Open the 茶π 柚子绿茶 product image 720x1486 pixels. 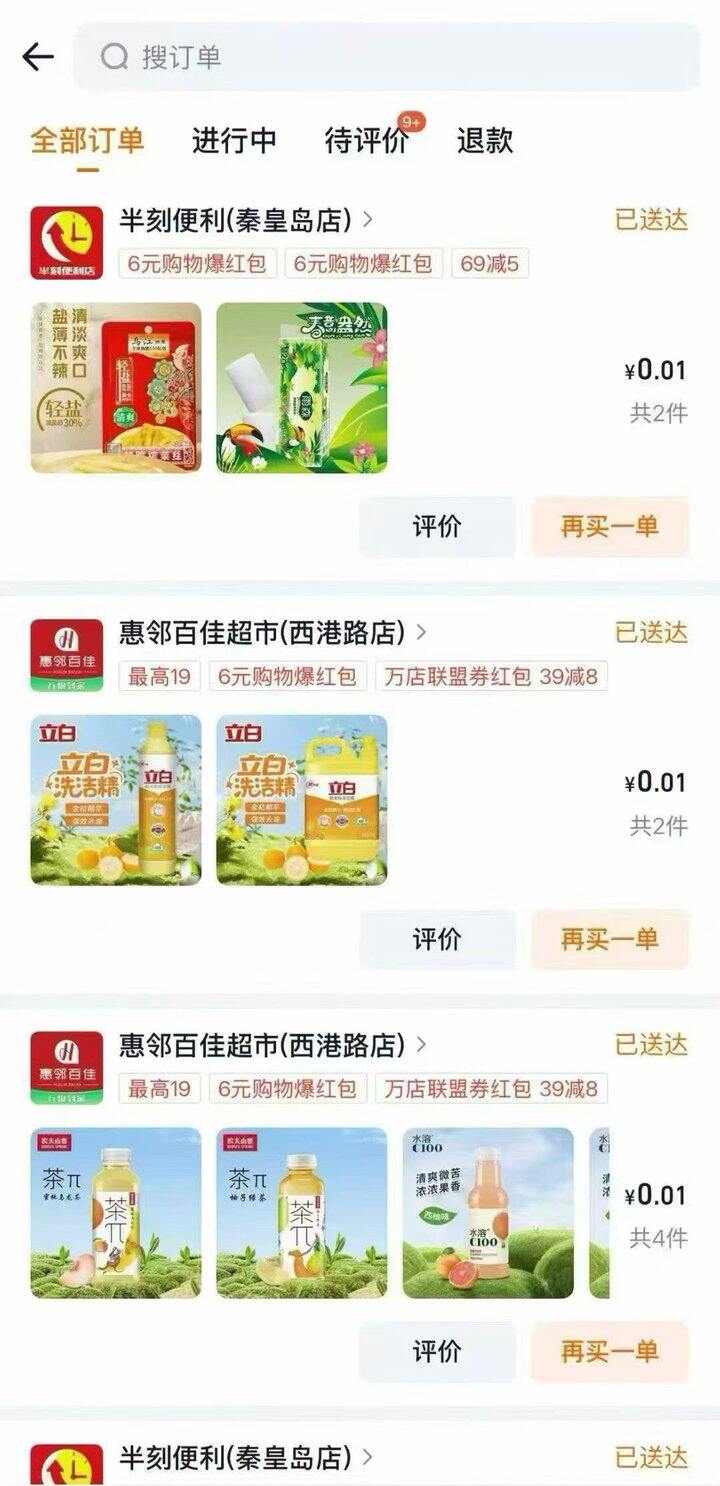click(301, 1213)
